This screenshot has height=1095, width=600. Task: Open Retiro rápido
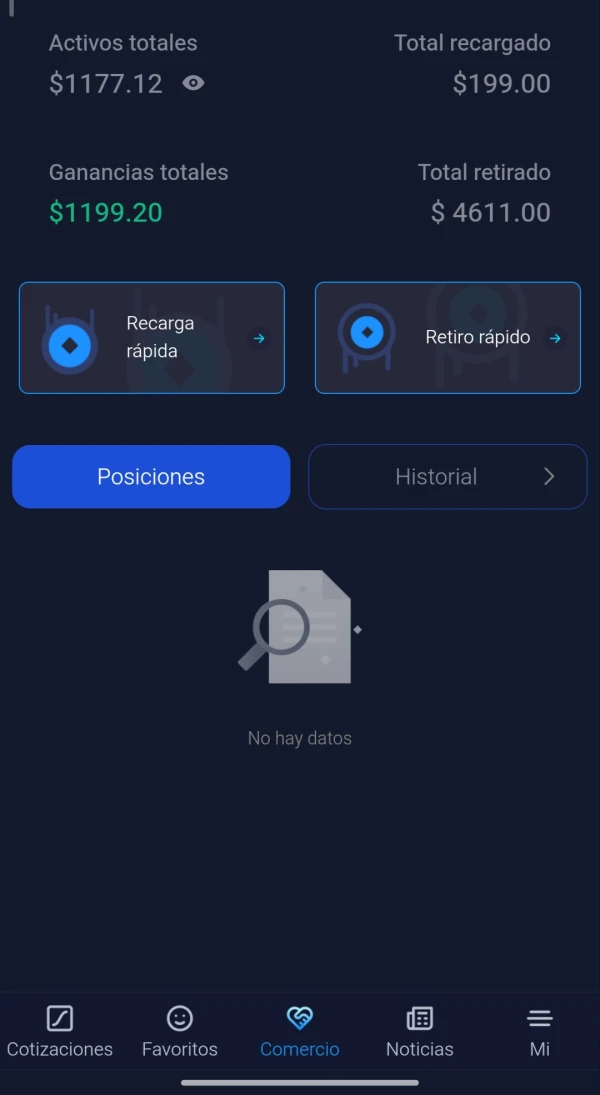(448, 338)
